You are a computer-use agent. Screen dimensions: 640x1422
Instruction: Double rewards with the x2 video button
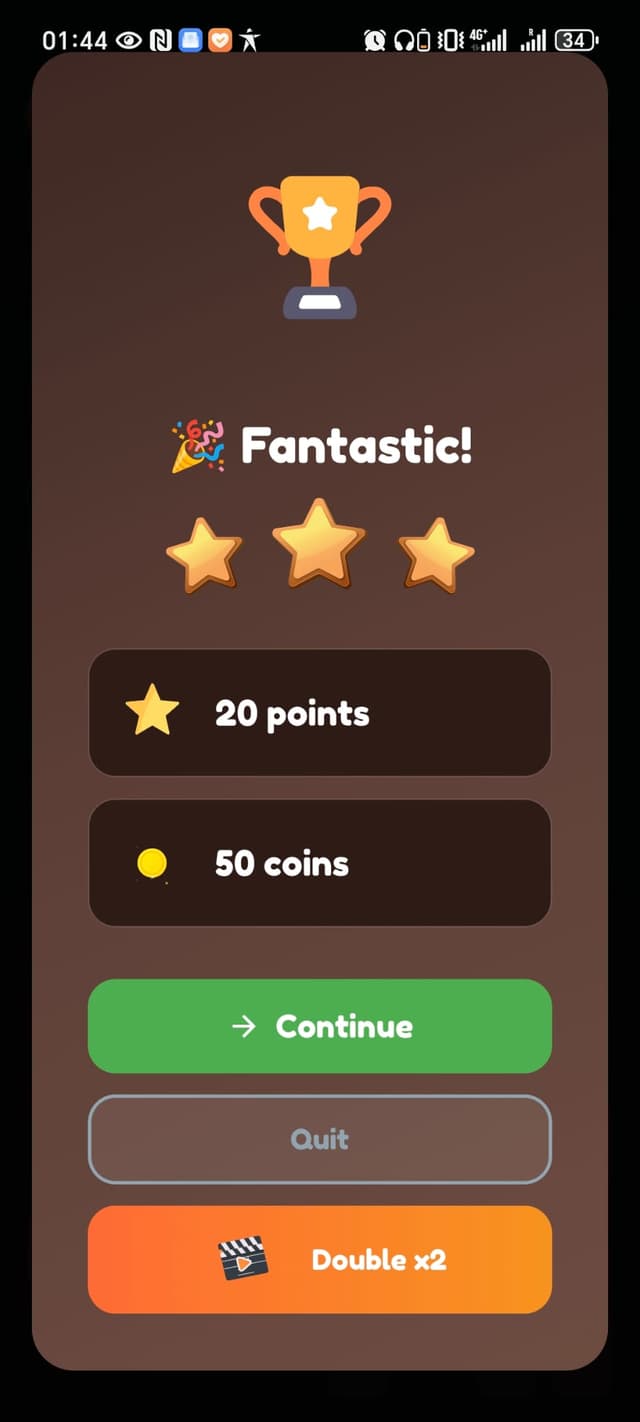pos(320,1259)
